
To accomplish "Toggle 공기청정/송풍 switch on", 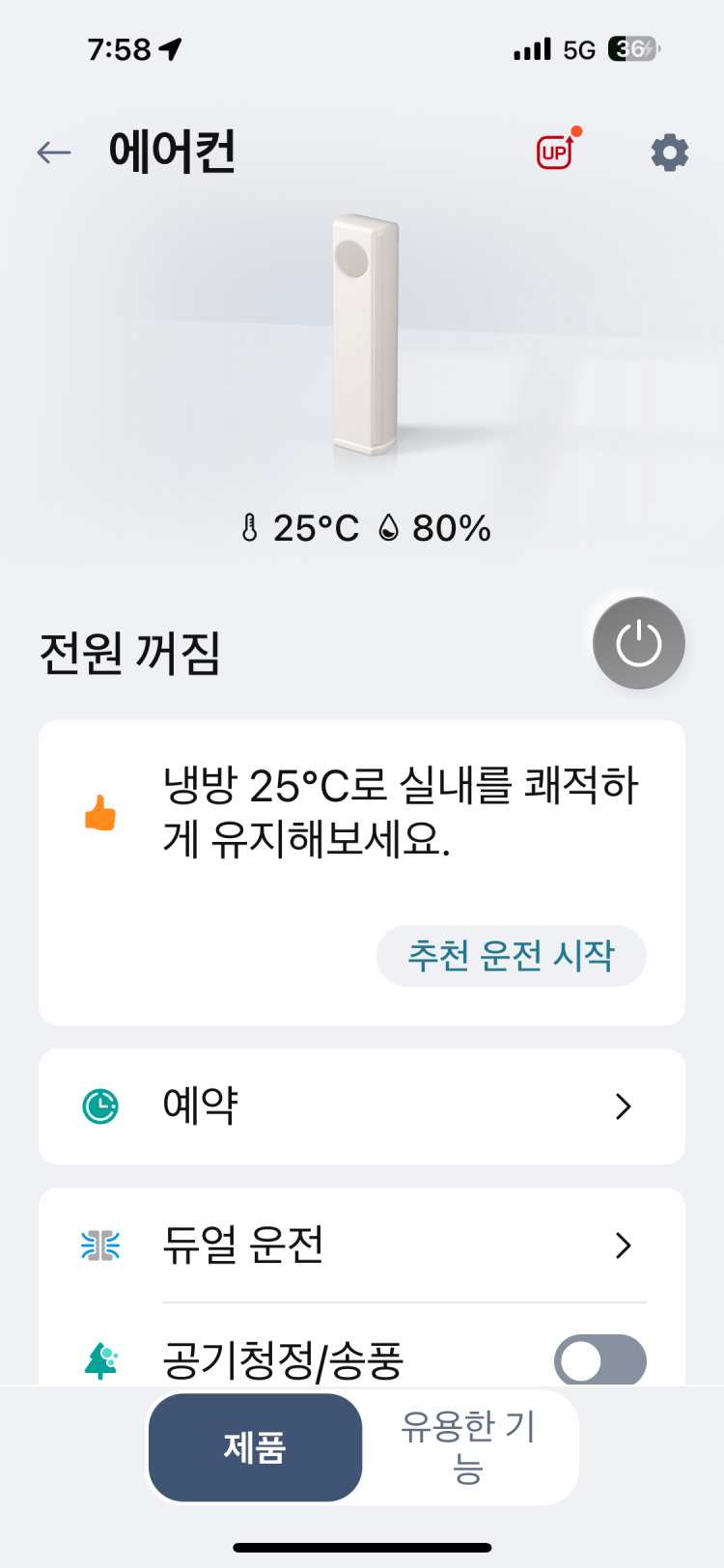I will [x=599, y=1359].
